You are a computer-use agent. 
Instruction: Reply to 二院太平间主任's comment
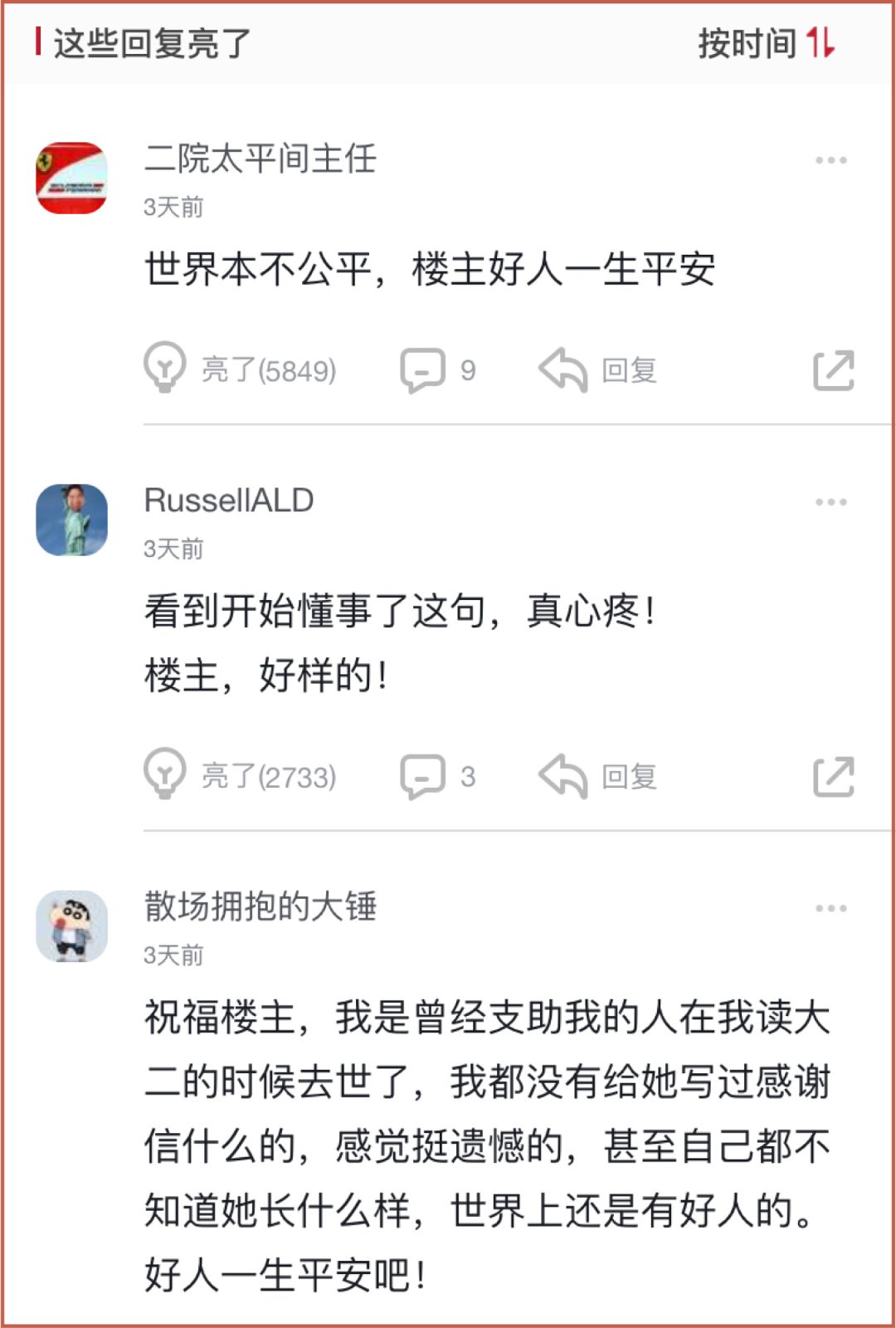(599, 369)
